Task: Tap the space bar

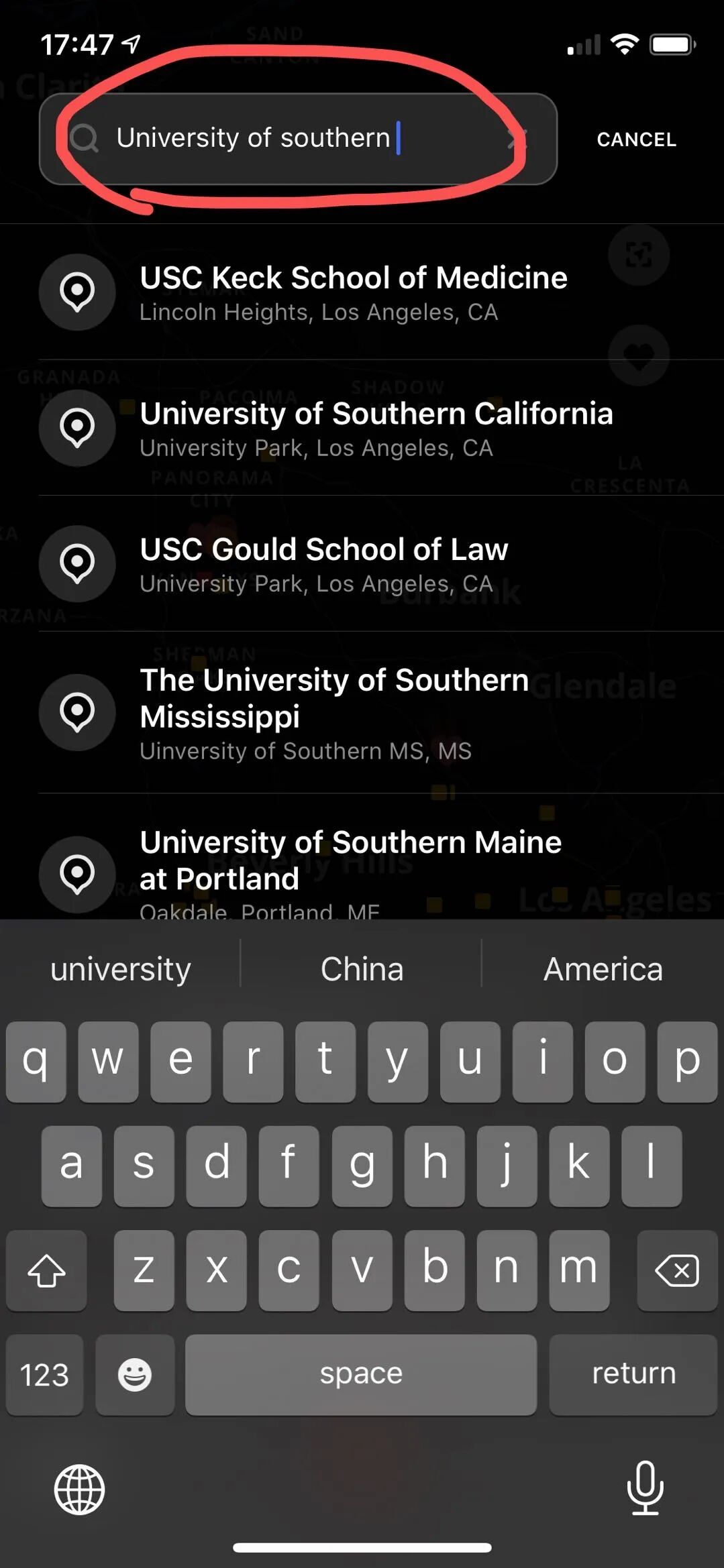Action: coord(360,1374)
